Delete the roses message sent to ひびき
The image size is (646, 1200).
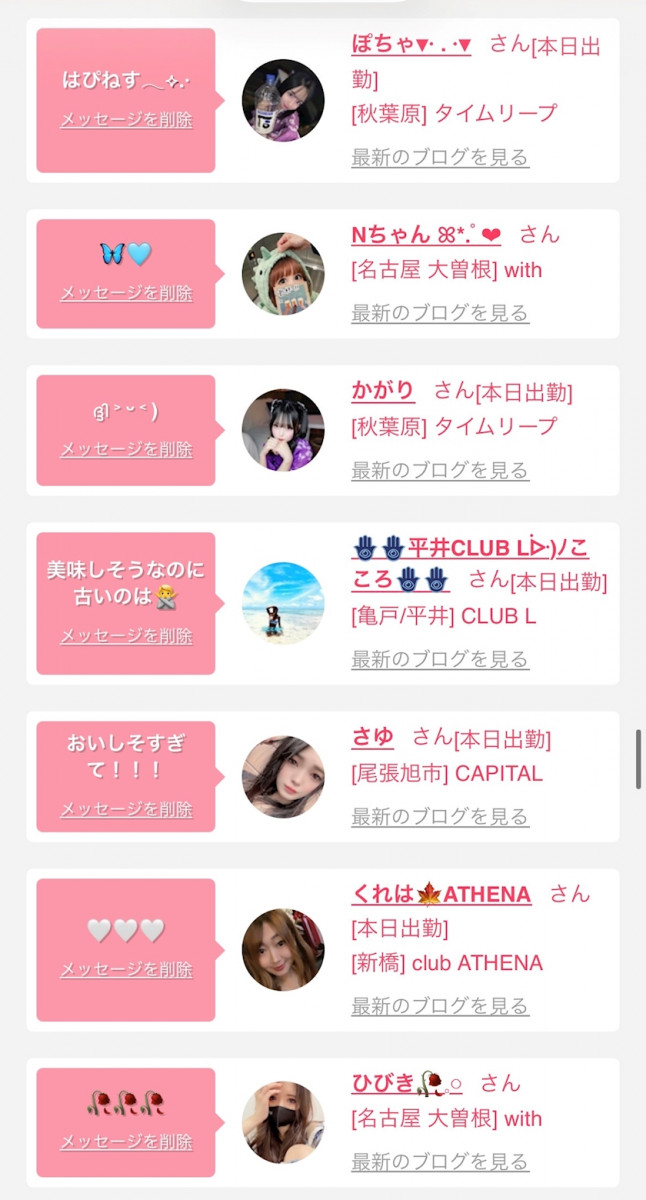[126, 1142]
